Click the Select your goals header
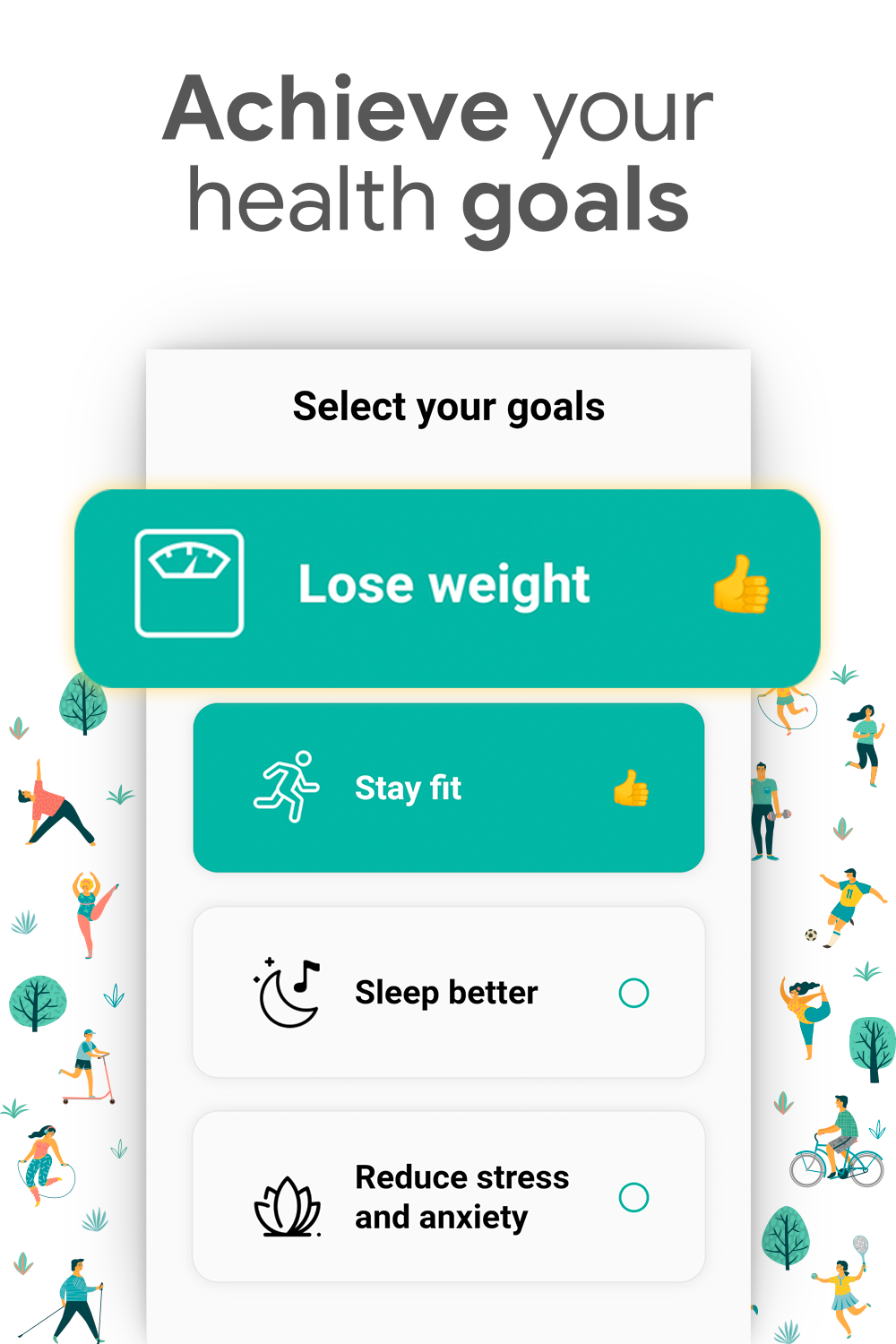Screen dimensions: 896x1344 coord(448,406)
